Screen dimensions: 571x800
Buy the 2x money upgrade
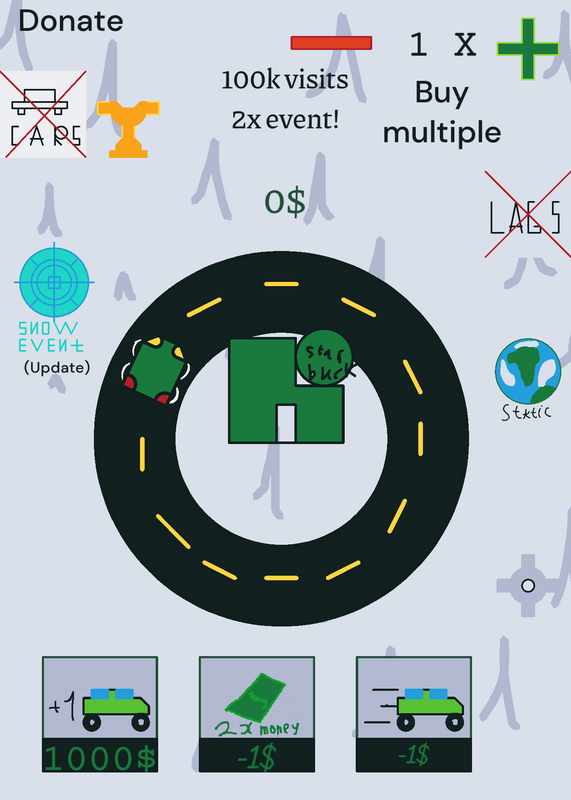[x=257, y=714]
